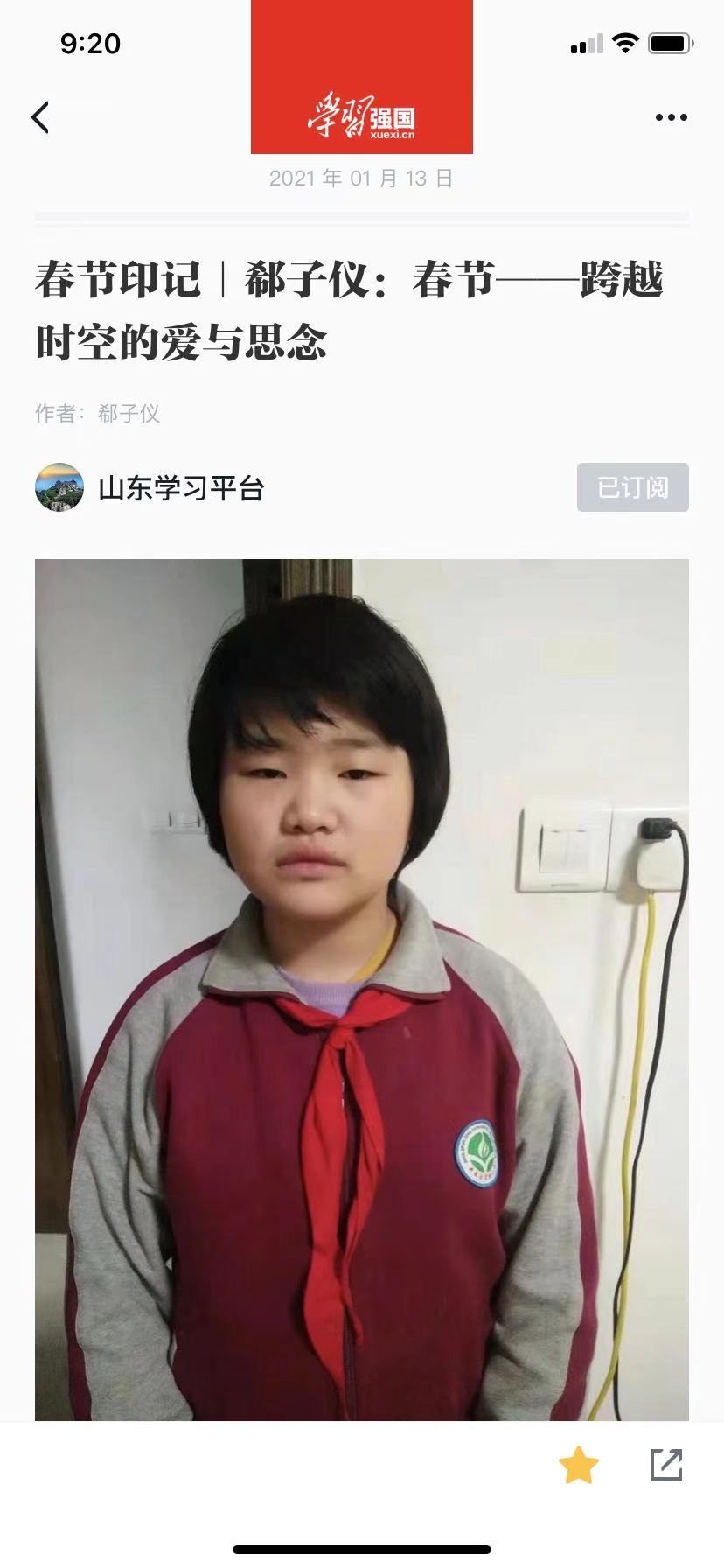This screenshot has width=724, height=1568.
Task: Open the 山东学习平台 publisher page
Action: 180,488
